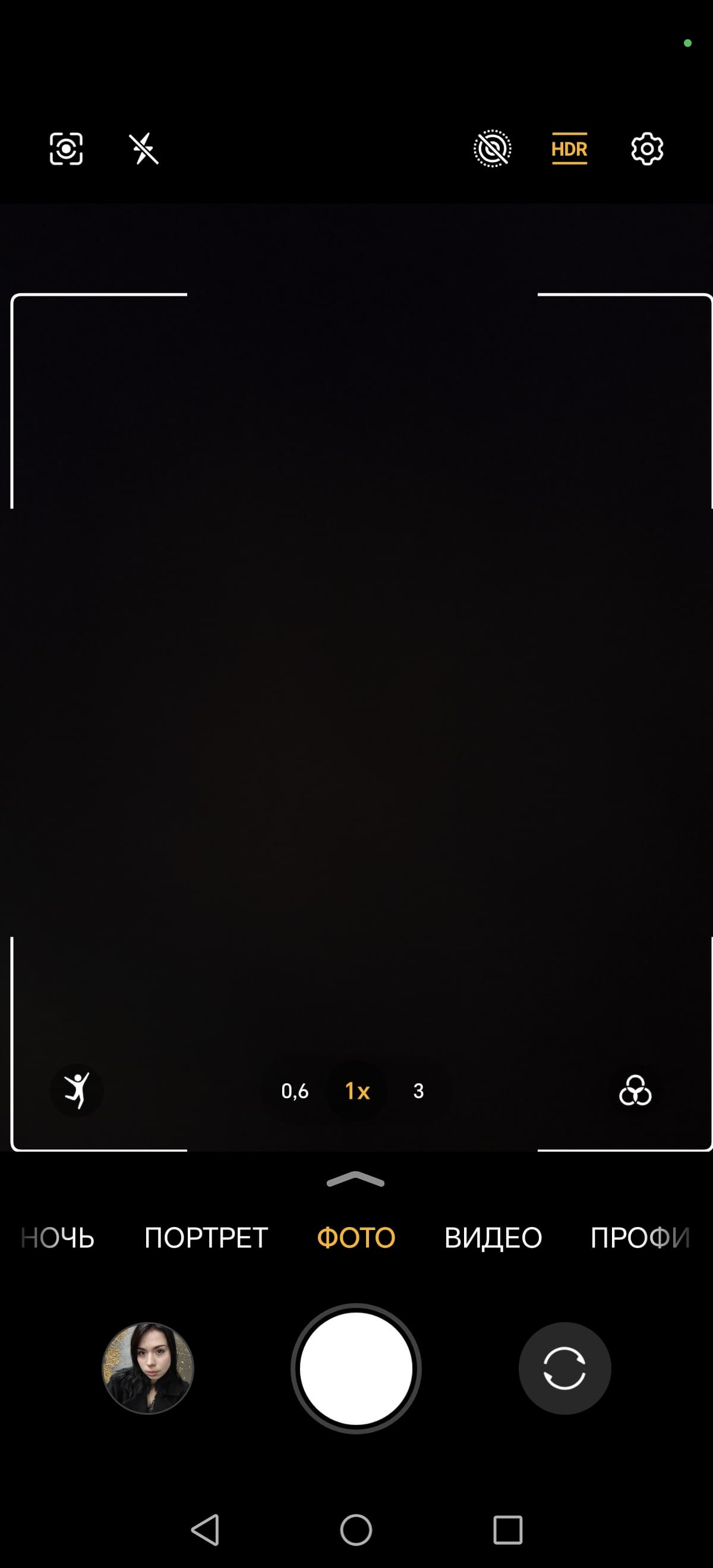The image size is (713, 1568).
Task: Enable action shot mode icon
Action: pos(77,1090)
